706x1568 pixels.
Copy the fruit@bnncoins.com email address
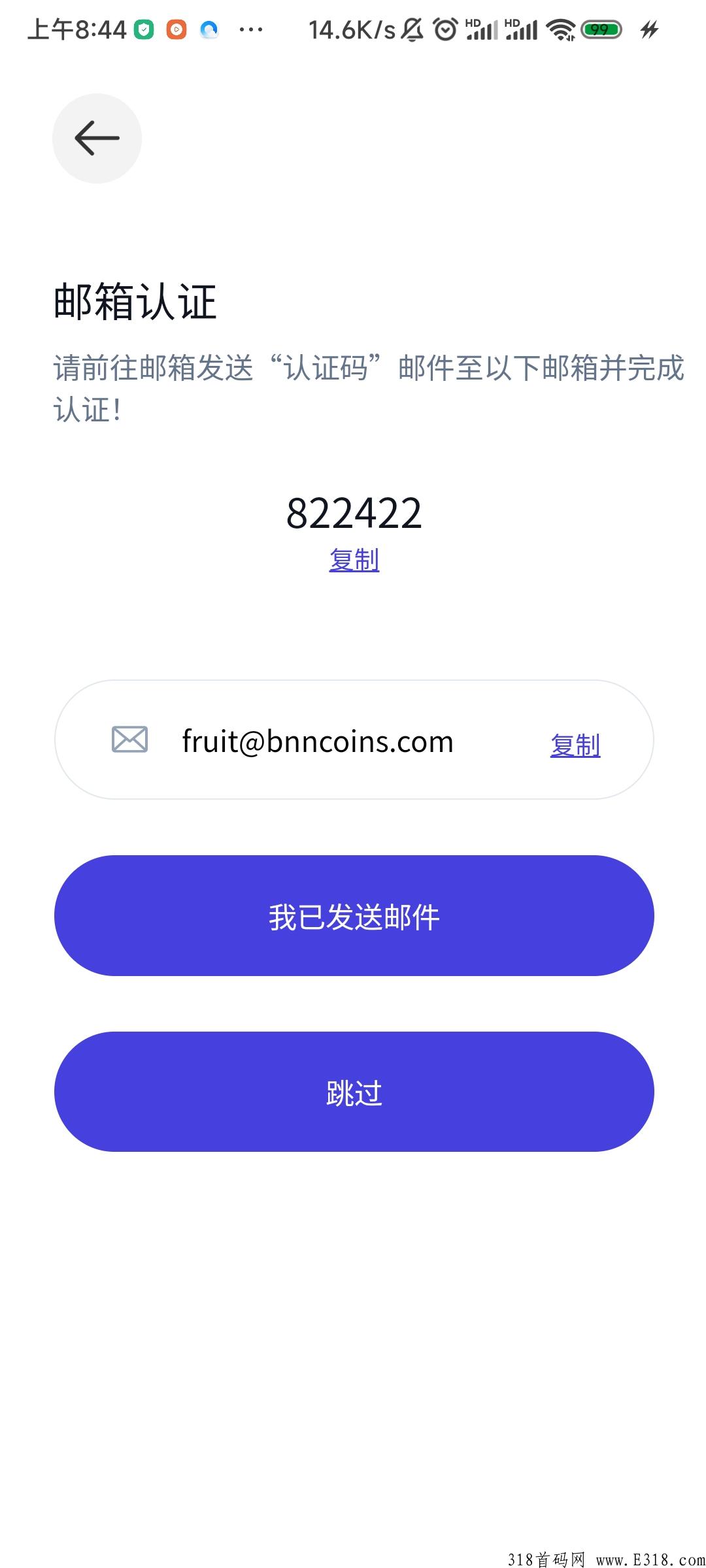tap(575, 745)
